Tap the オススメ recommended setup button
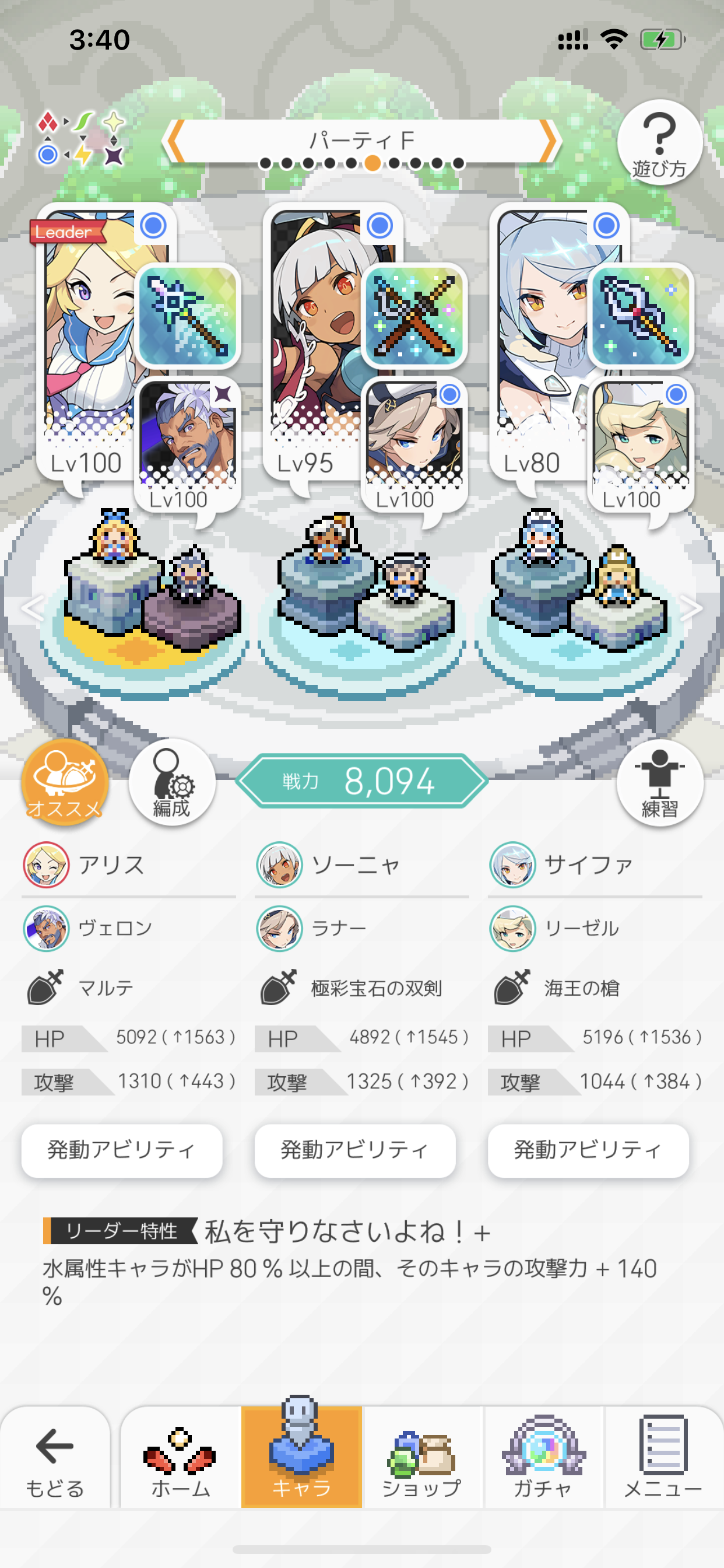 [x=65, y=782]
